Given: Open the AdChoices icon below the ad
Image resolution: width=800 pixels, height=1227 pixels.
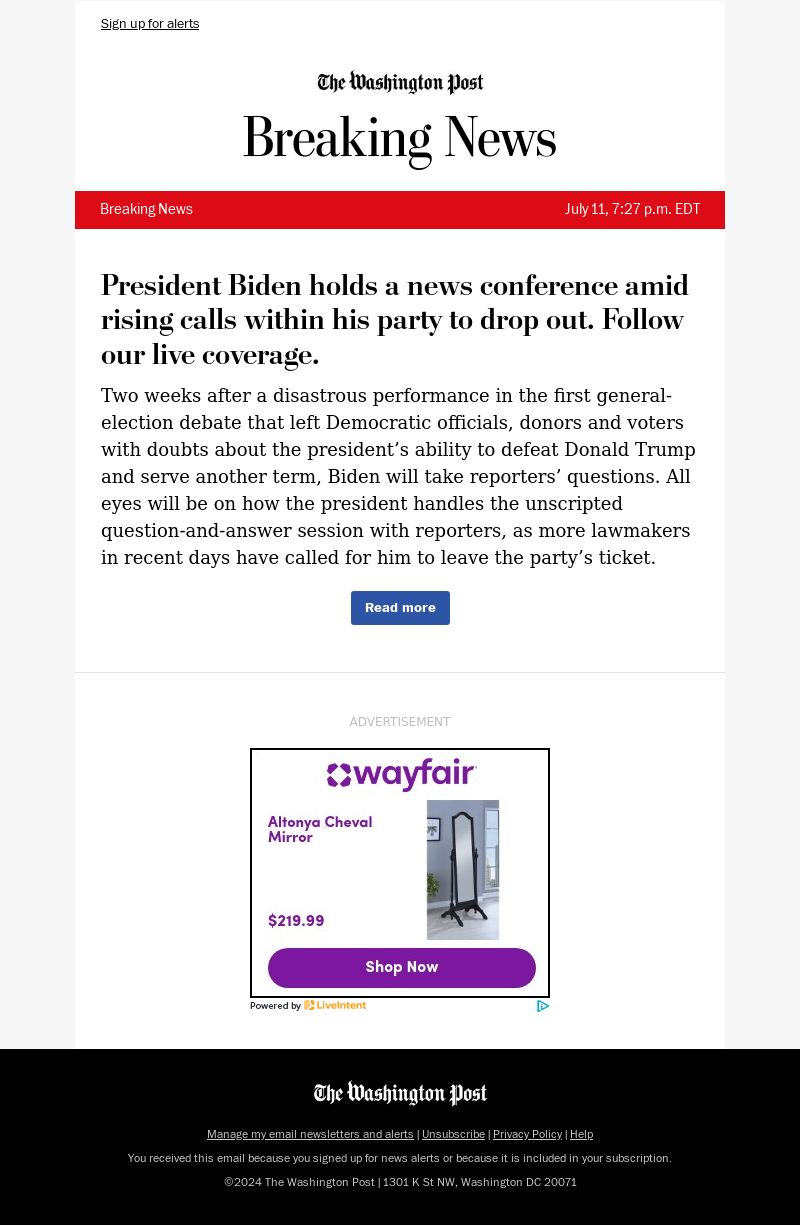Looking at the screenshot, I should coord(543,1006).
